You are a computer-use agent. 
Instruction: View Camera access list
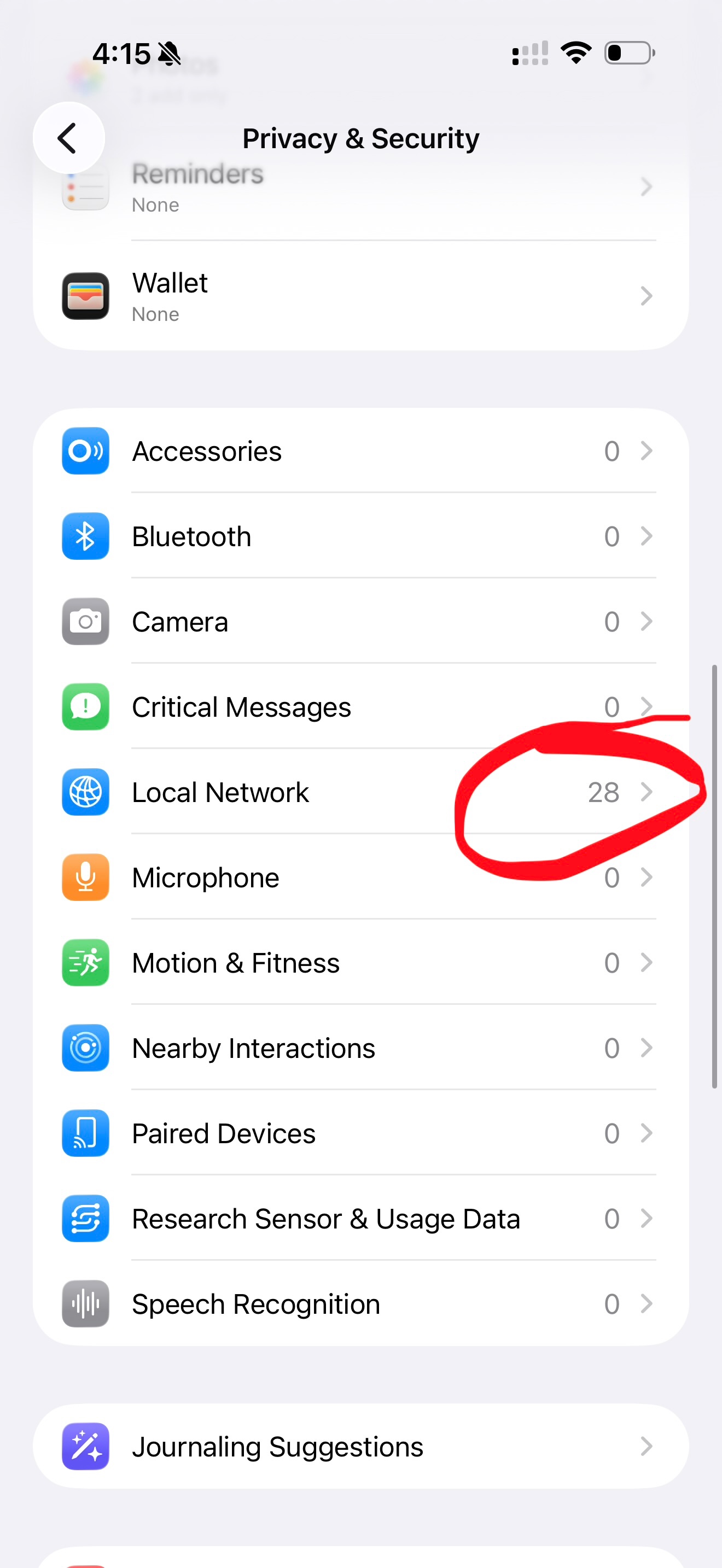(x=361, y=622)
